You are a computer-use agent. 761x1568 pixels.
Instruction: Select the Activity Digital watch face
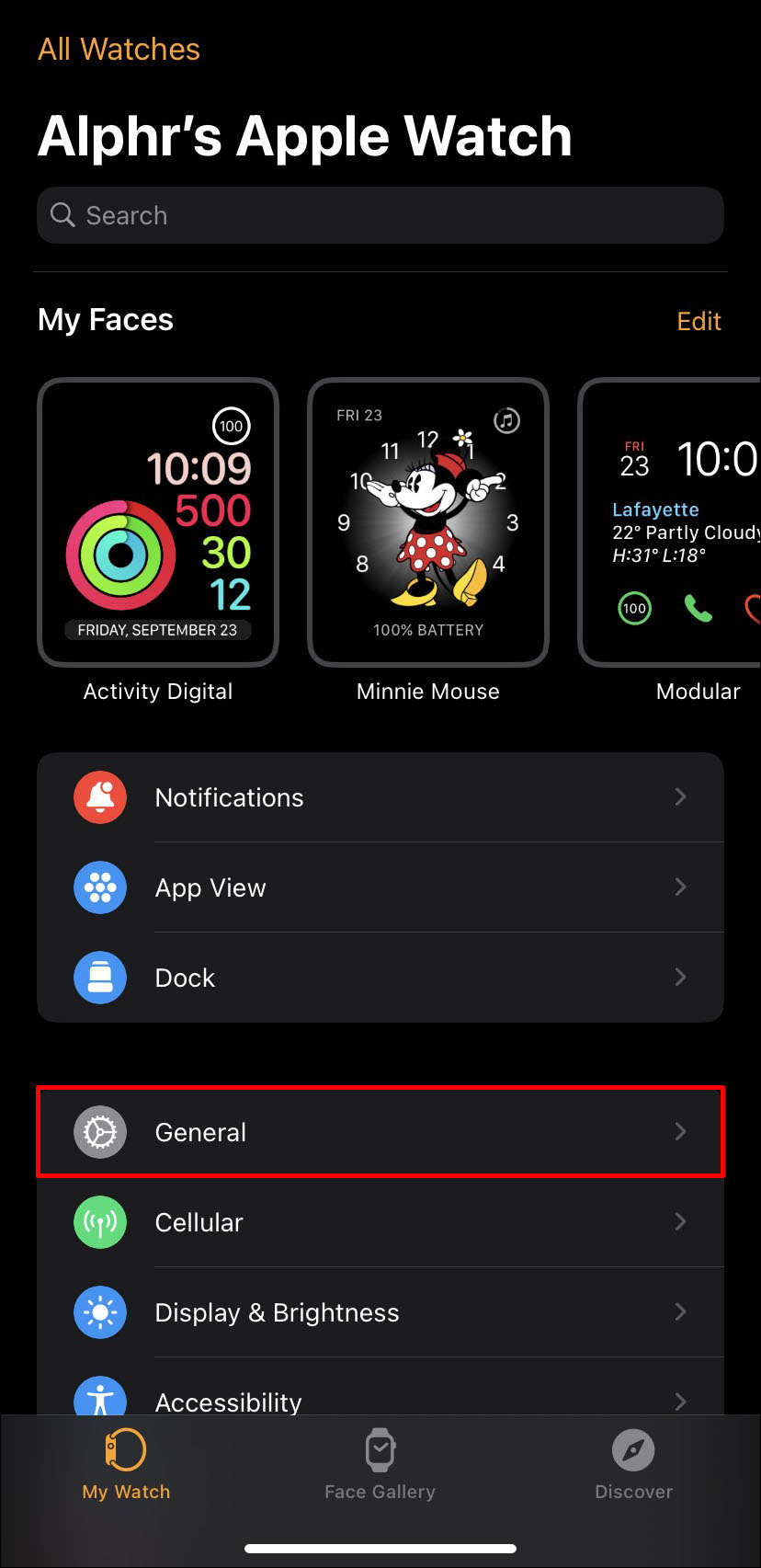tap(158, 522)
